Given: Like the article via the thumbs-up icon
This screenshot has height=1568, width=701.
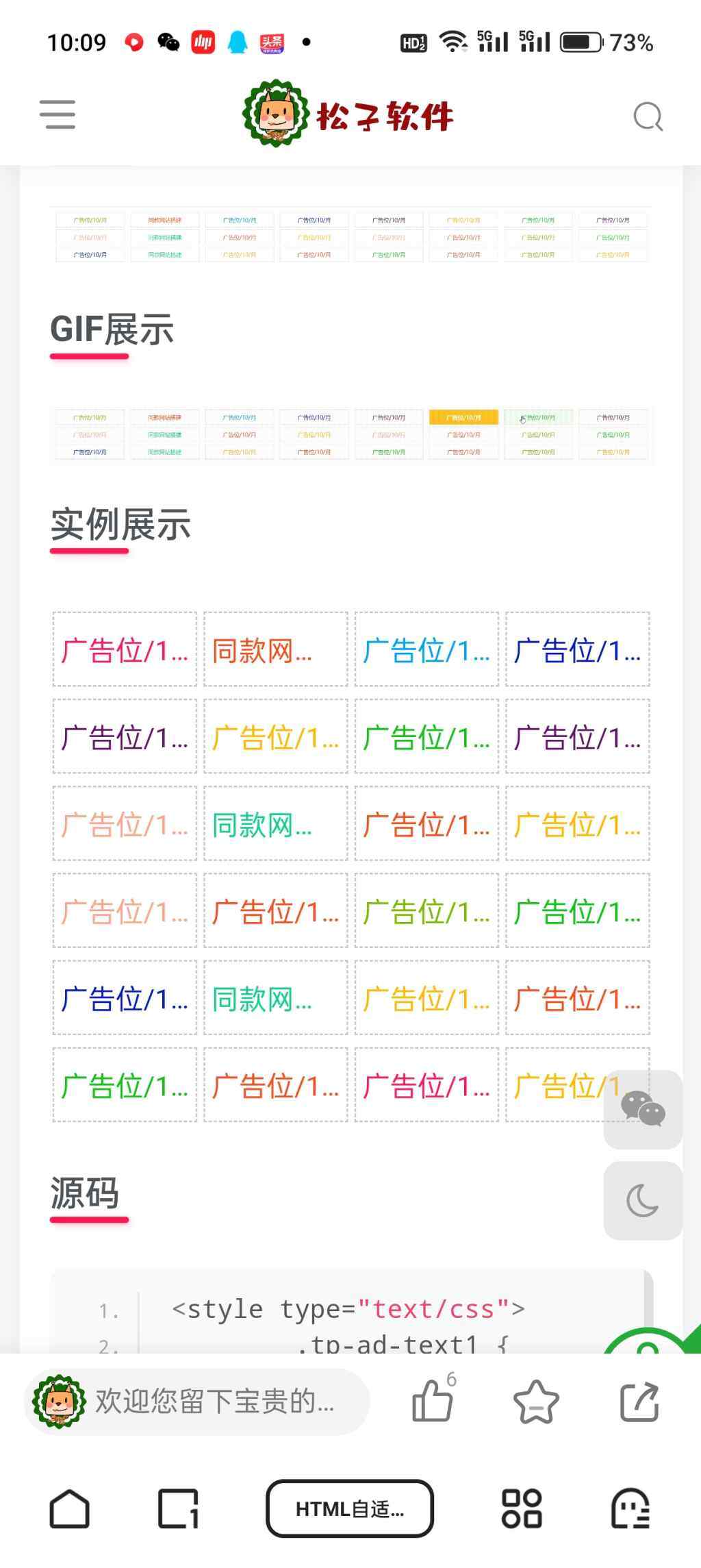Looking at the screenshot, I should click(433, 1402).
